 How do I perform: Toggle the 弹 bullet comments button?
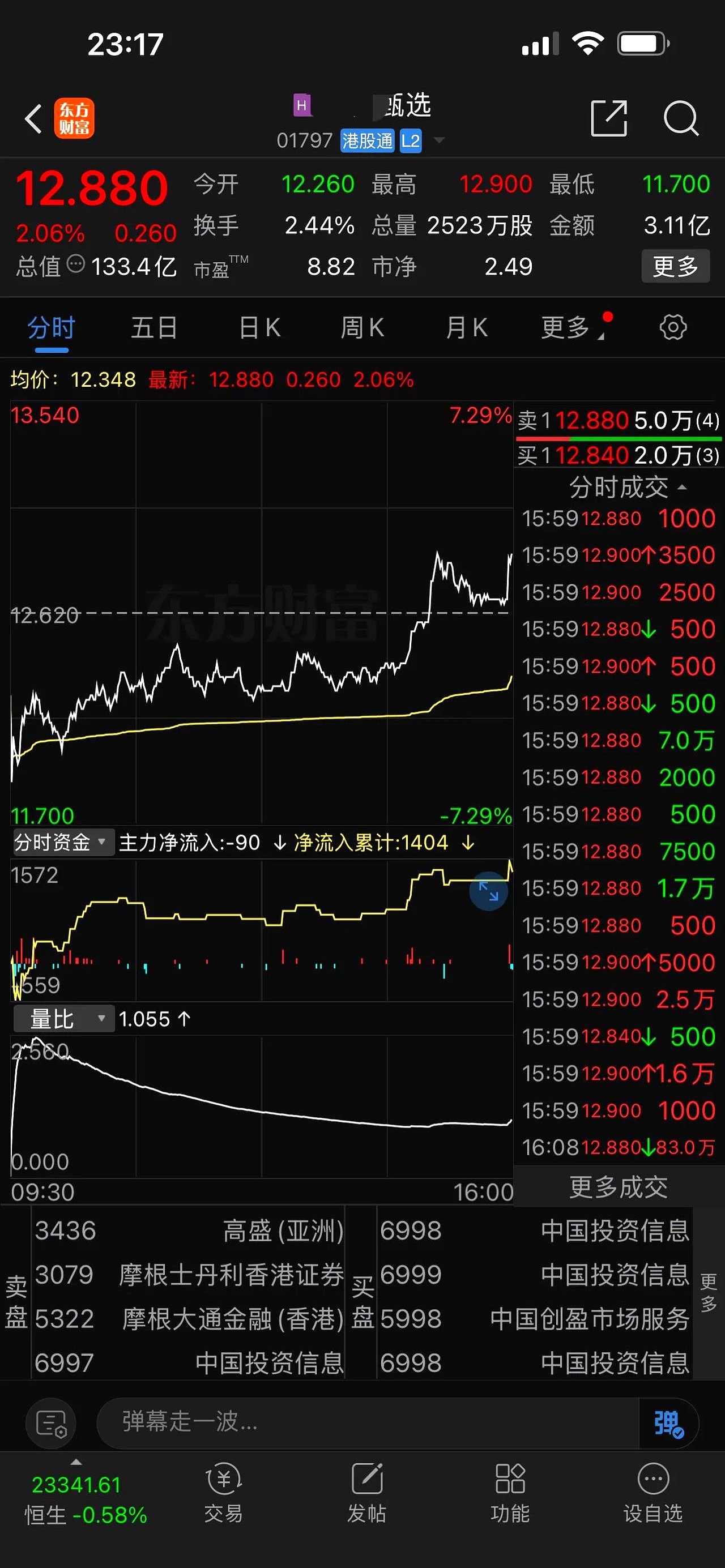(x=668, y=1423)
